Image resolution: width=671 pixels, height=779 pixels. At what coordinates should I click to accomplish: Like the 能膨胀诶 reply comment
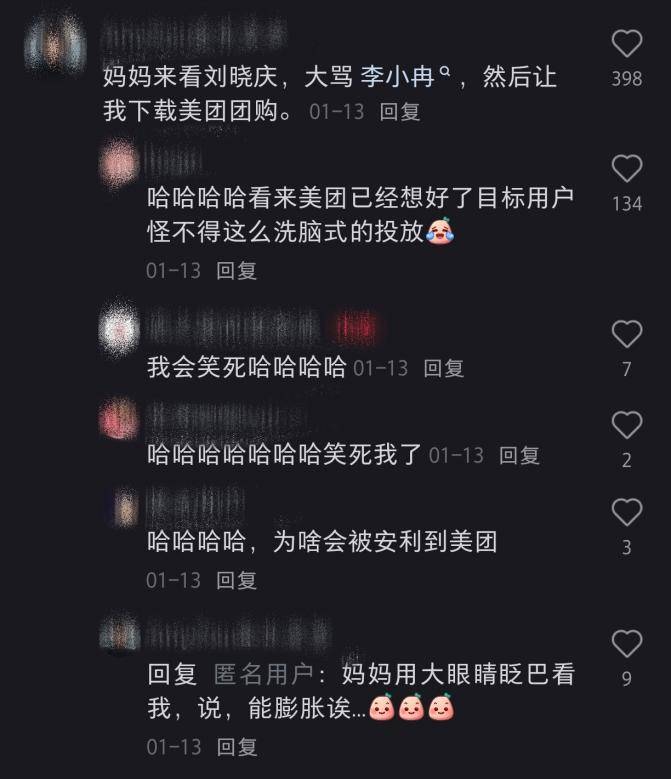click(x=627, y=643)
